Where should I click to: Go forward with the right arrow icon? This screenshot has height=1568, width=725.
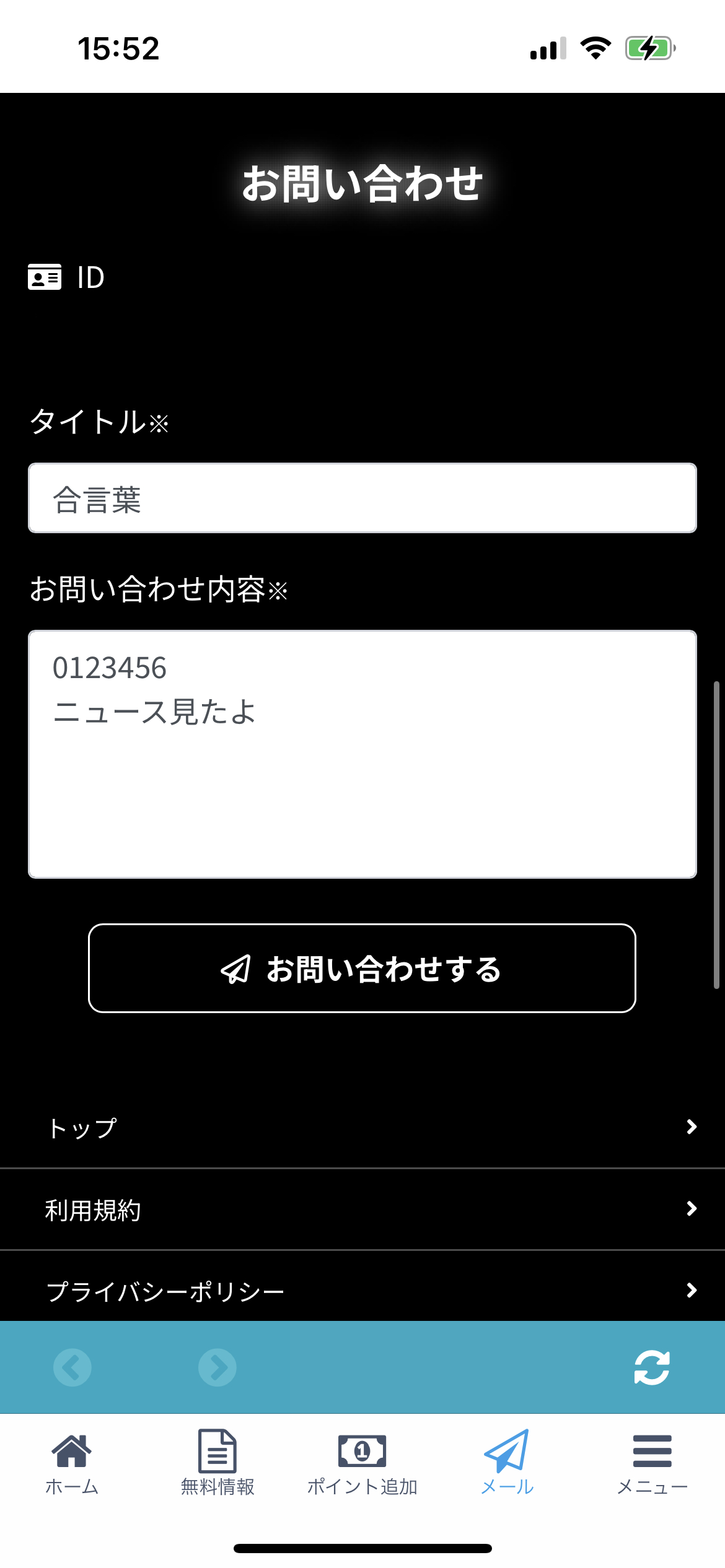[x=217, y=1367]
